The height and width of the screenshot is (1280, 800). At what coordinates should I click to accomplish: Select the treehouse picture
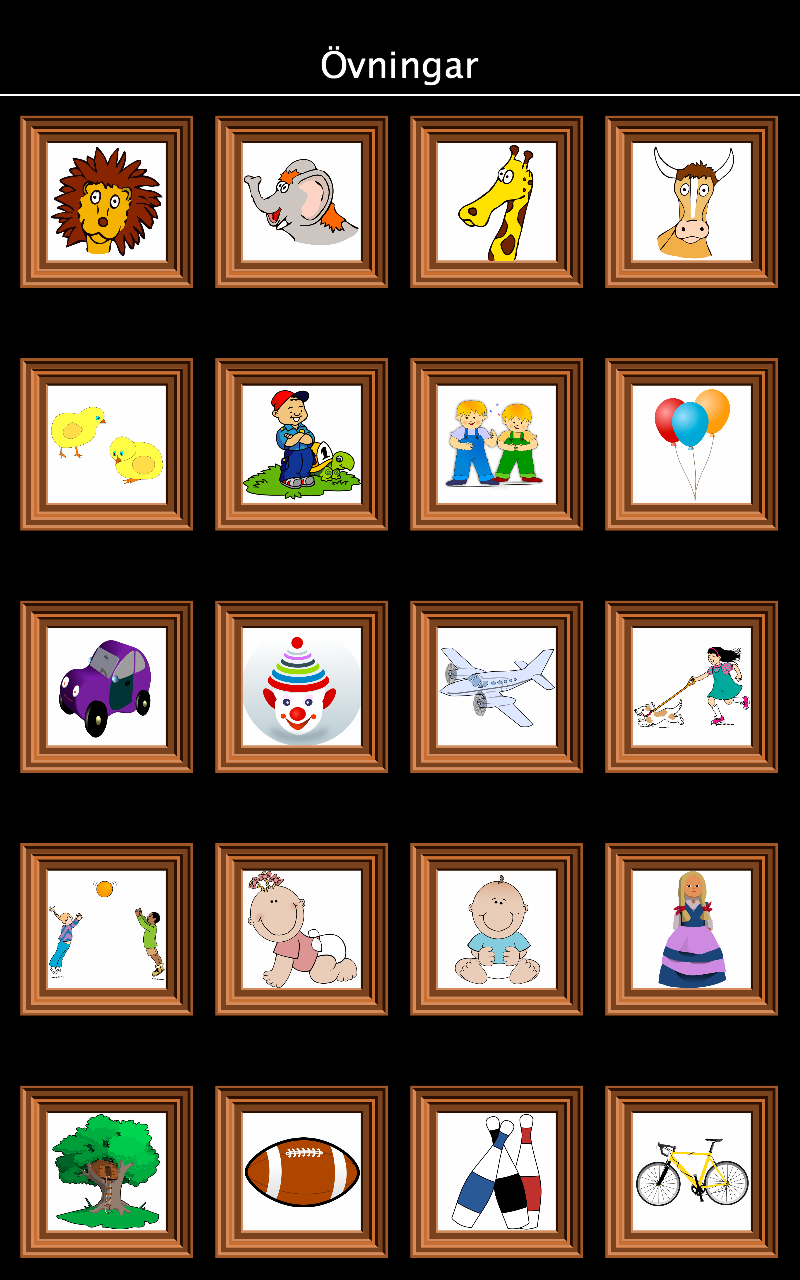pyautogui.click(x=106, y=1172)
